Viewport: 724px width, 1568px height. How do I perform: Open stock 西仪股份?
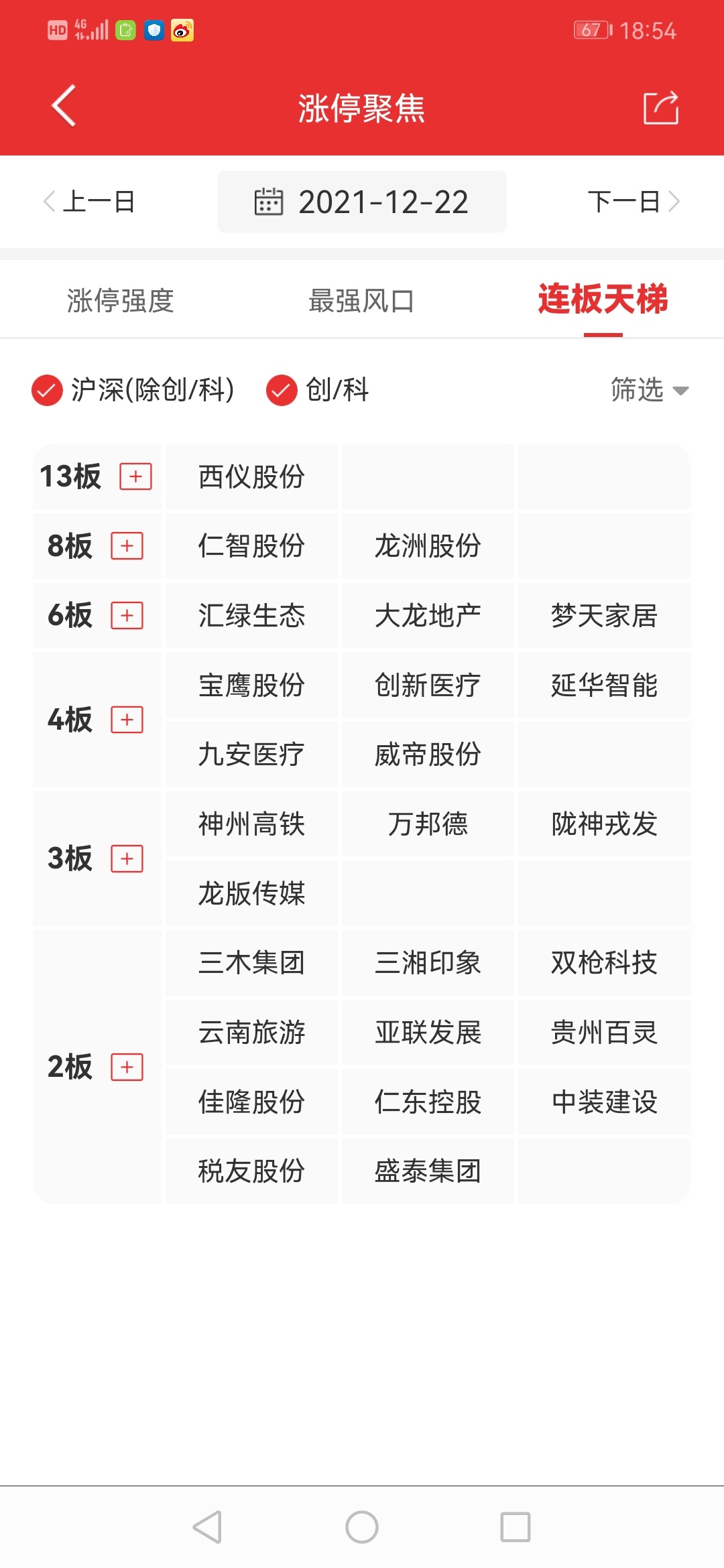(x=252, y=477)
